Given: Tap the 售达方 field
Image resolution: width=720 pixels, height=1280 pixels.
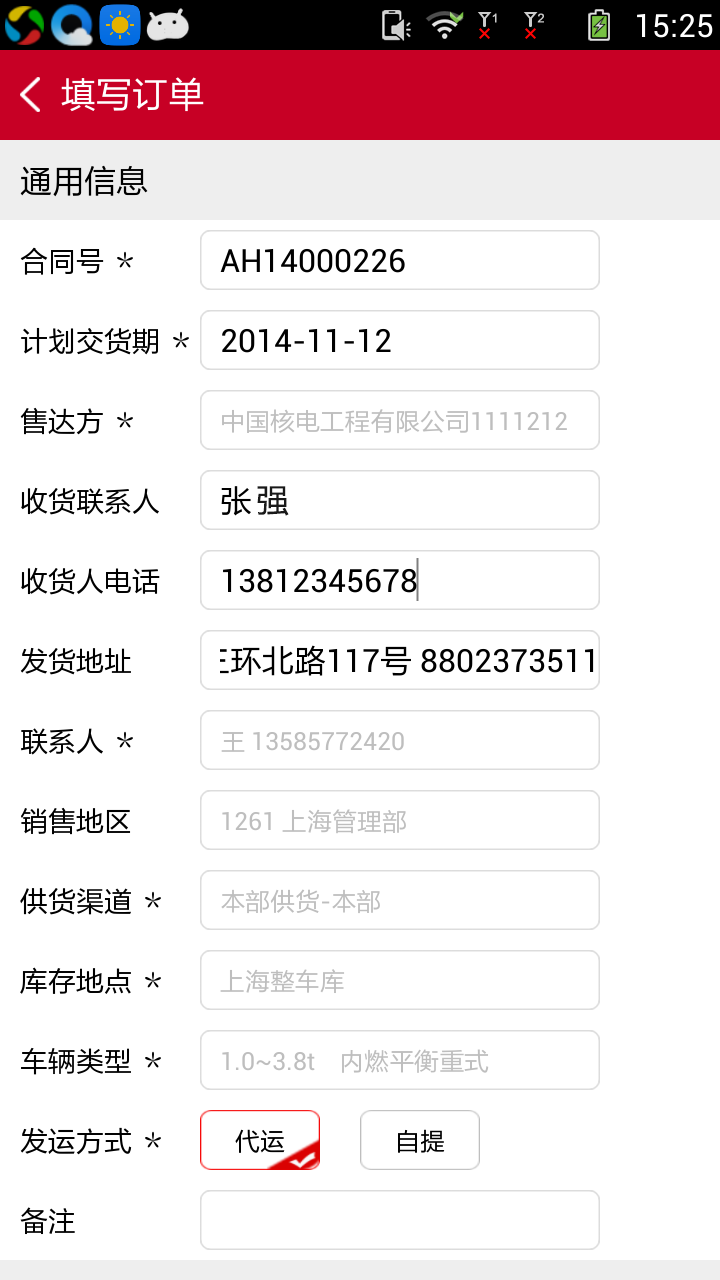Looking at the screenshot, I should tap(399, 421).
